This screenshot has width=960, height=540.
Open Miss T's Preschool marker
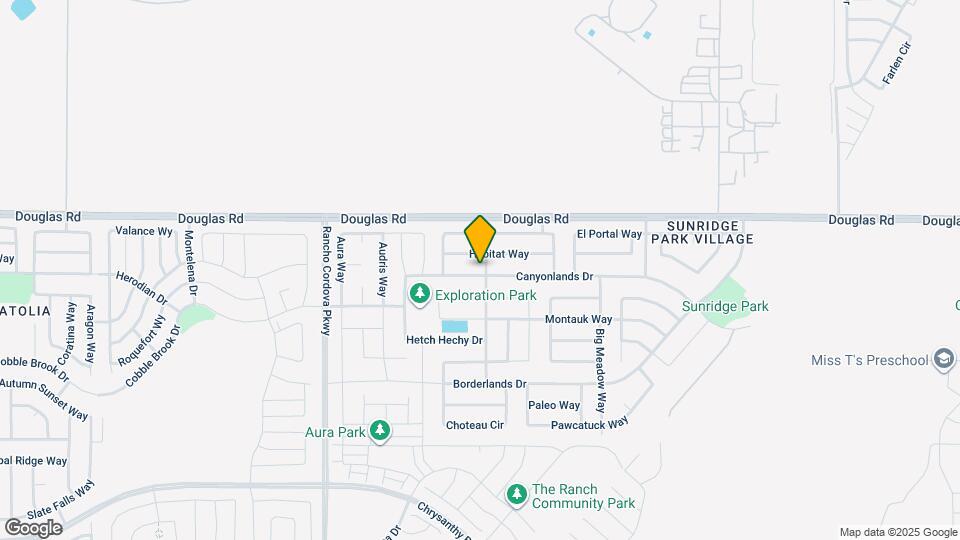click(943, 360)
